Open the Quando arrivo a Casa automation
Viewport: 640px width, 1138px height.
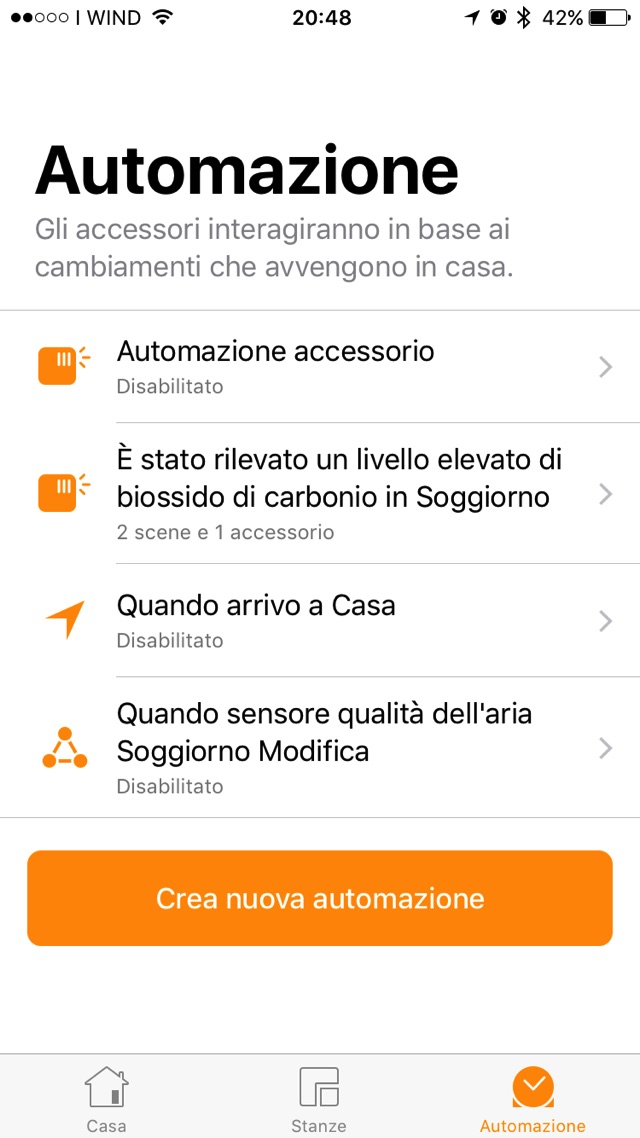tap(320, 621)
